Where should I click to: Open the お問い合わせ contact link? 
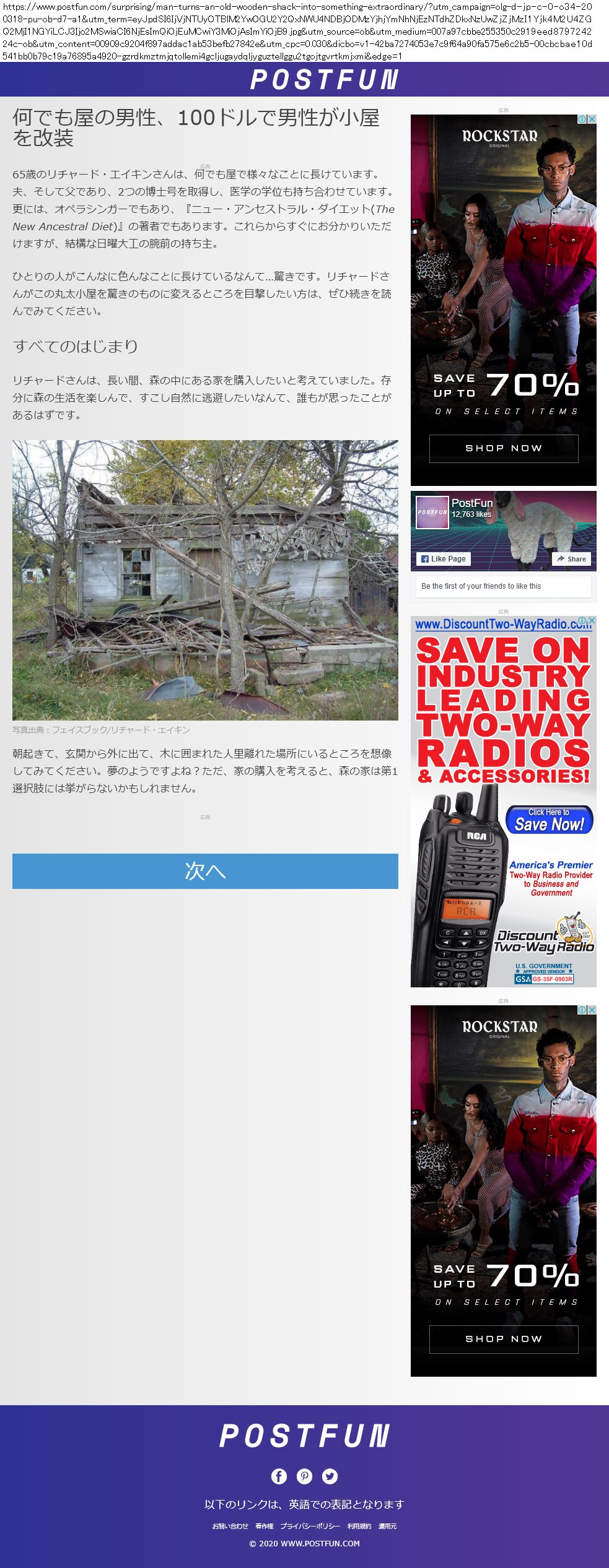pos(230,1526)
